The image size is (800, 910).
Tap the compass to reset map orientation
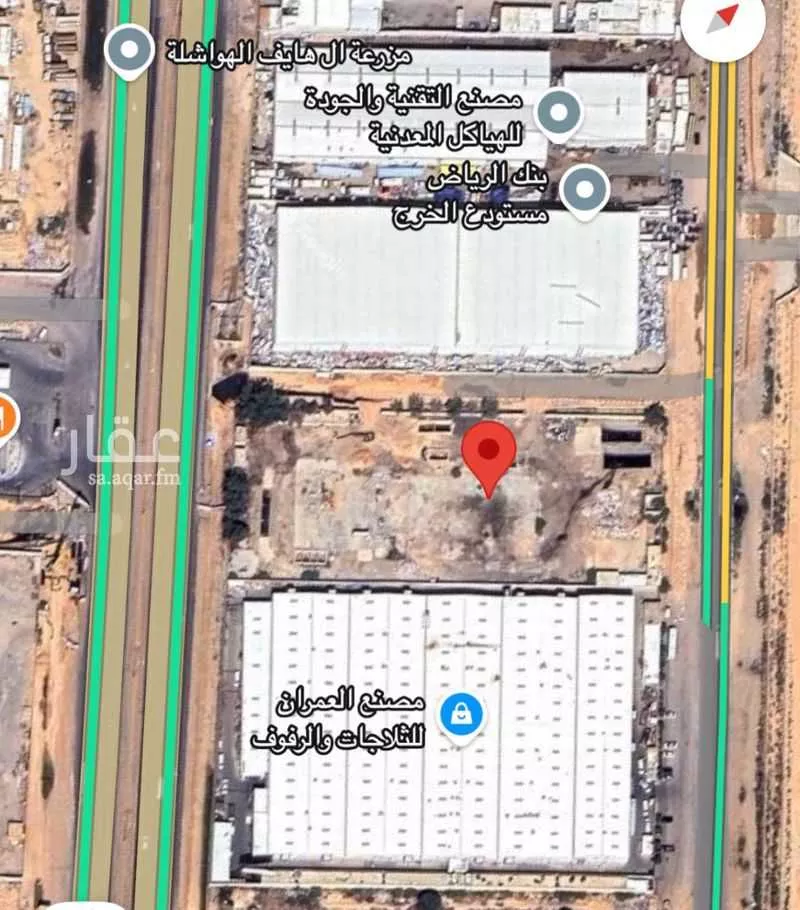tap(722, 22)
